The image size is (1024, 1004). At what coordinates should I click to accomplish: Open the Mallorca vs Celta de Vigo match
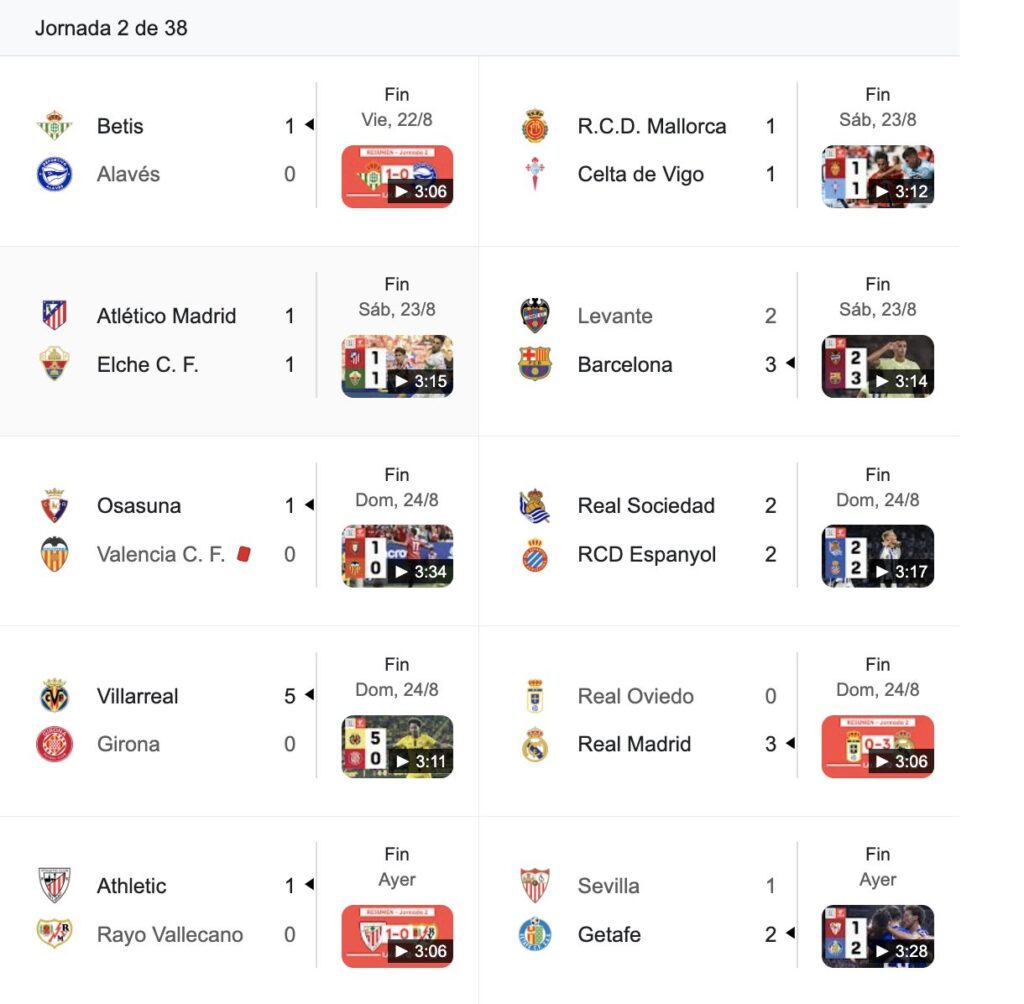(x=650, y=150)
